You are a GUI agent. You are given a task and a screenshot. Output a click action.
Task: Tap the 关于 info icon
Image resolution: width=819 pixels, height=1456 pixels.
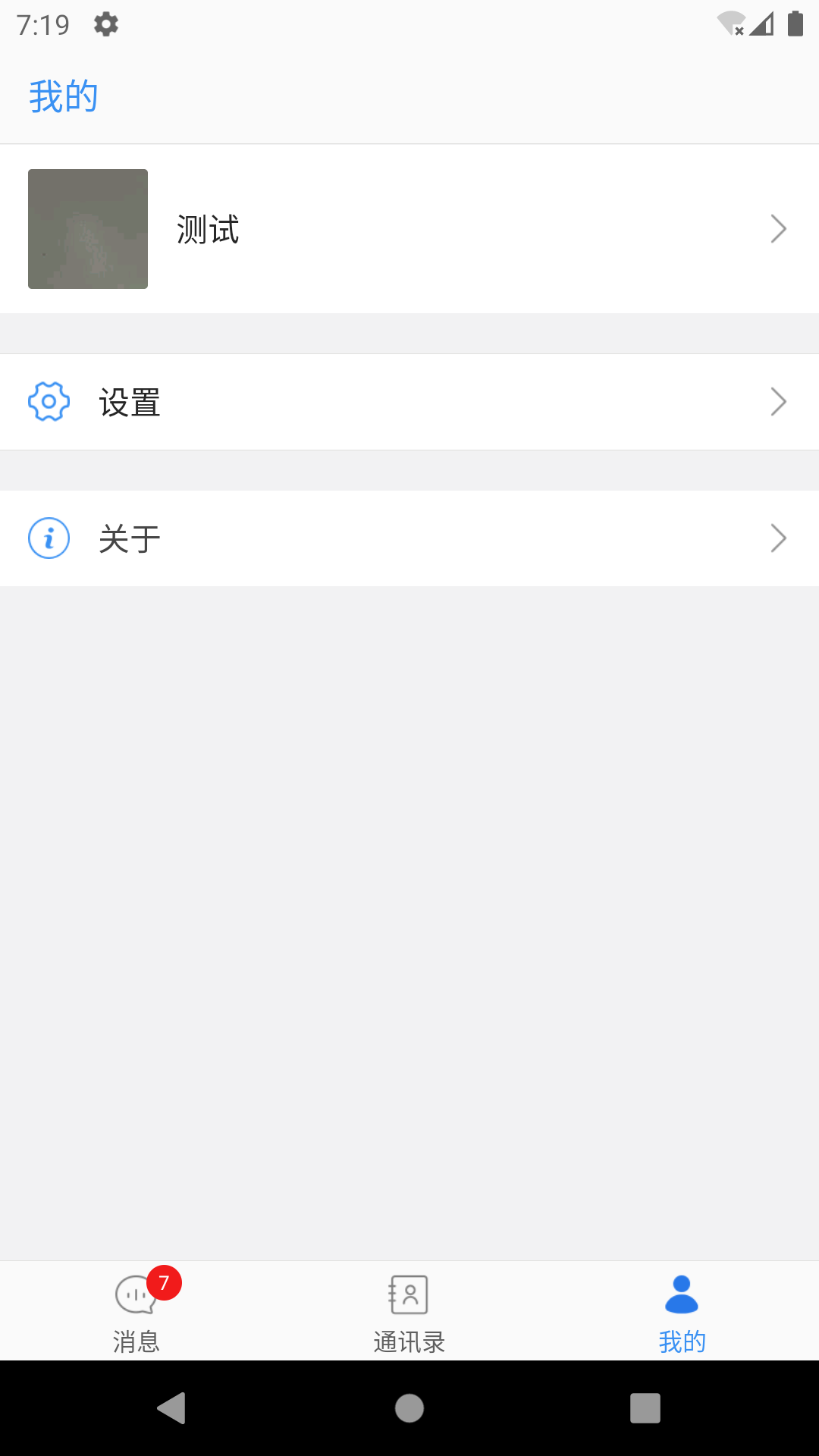(48, 538)
